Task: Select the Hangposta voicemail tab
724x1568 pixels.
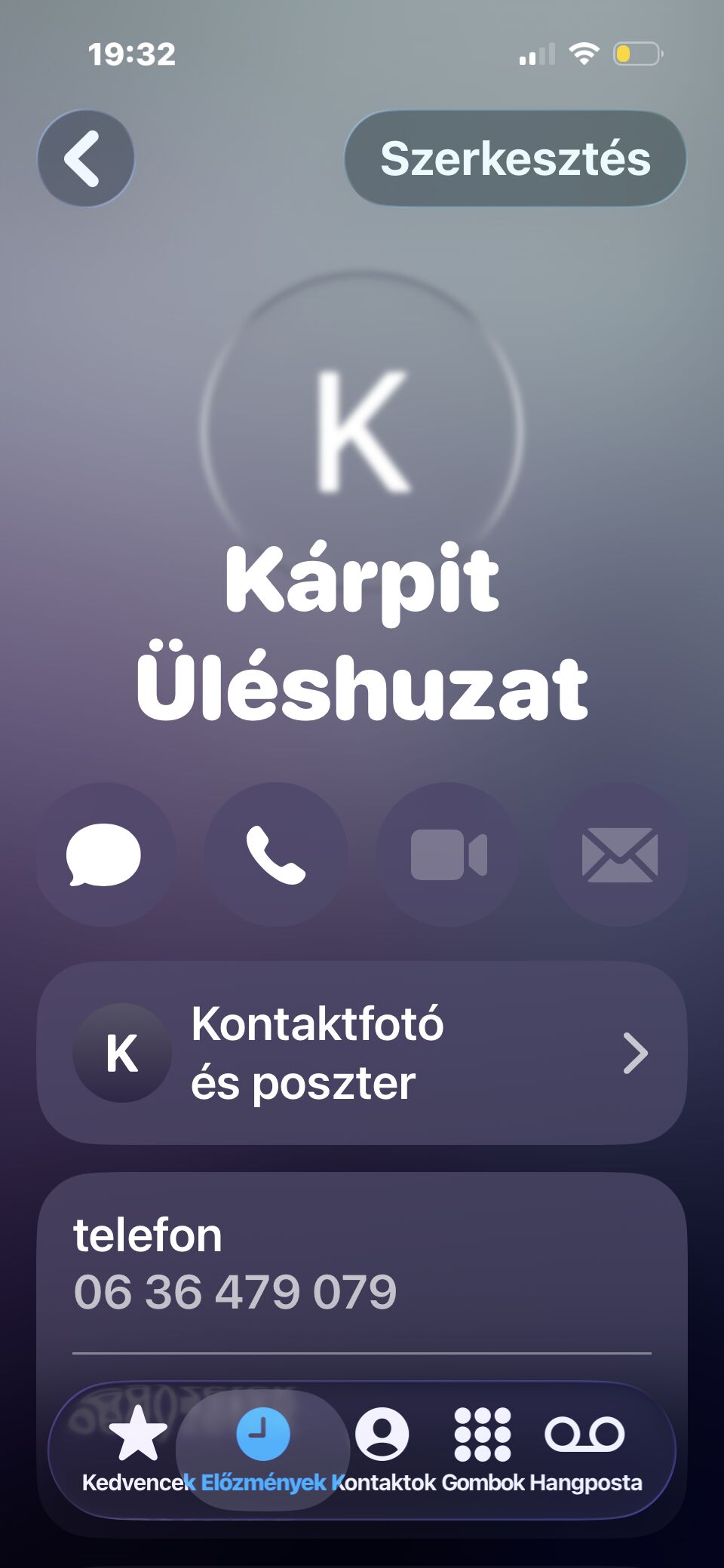Action: pyautogui.click(x=585, y=1448)
